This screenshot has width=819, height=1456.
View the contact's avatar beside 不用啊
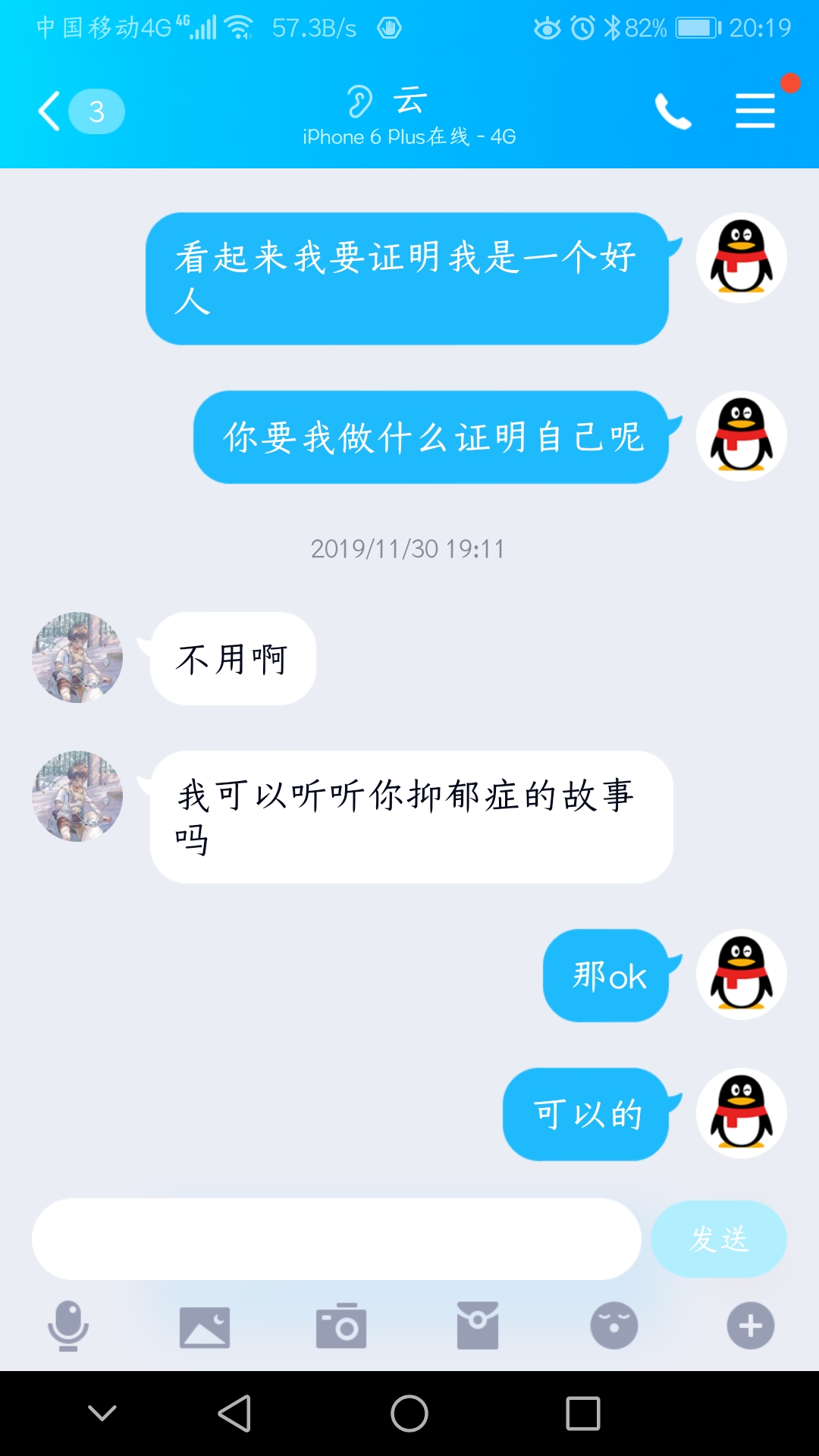[77, 657]
